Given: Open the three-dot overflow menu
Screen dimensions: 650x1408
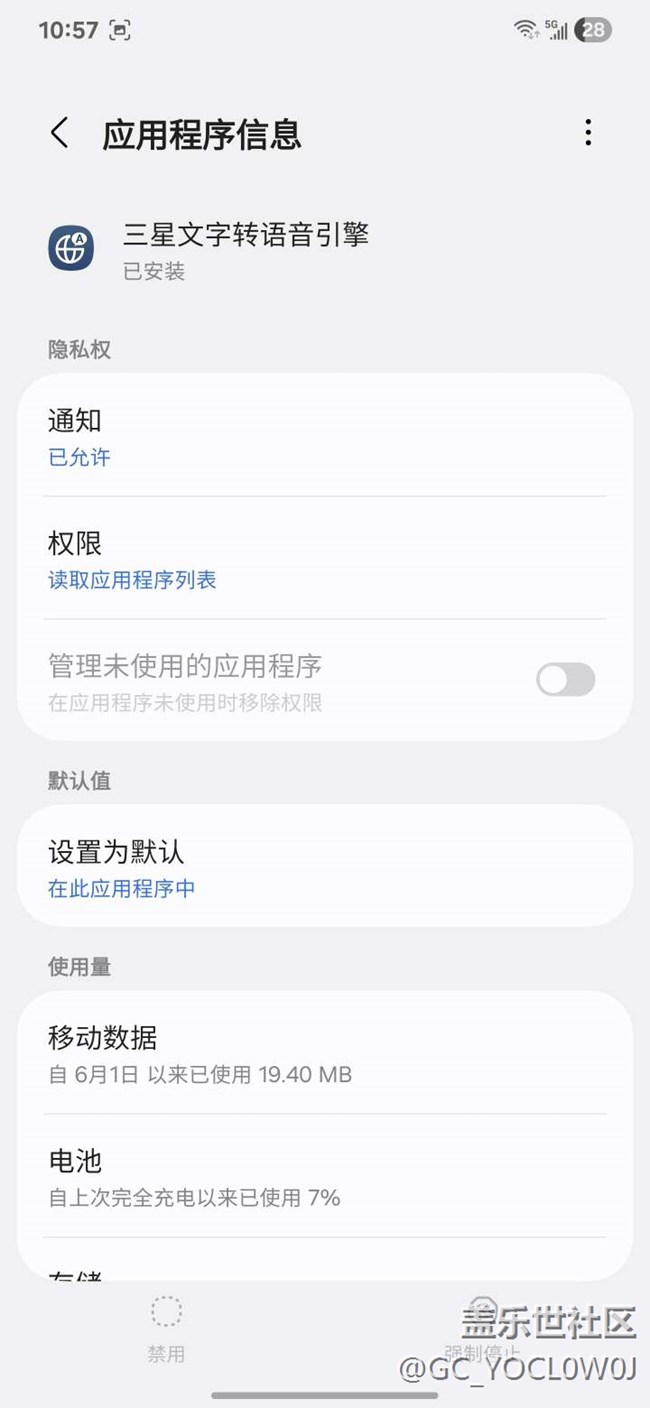Looking at the screenshot, I should (x=588, y=133).
